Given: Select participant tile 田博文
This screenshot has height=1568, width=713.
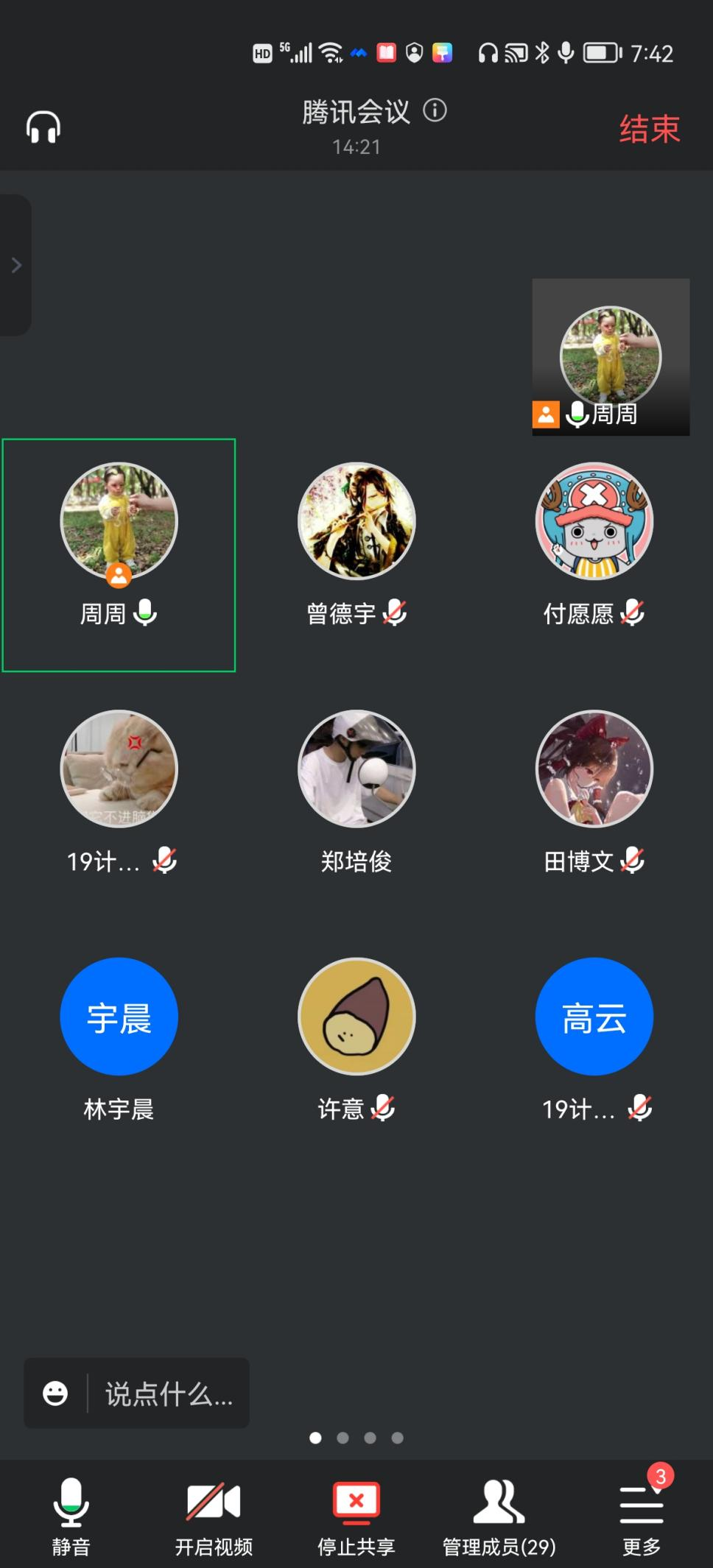Looking at the screenshot, I should coord(594,792).
